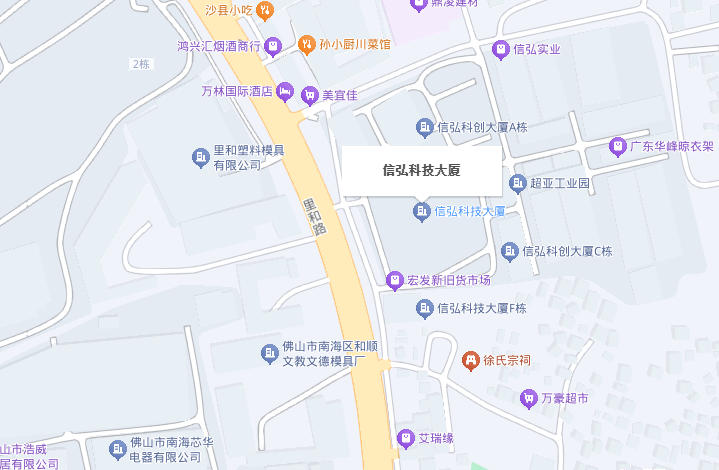719x470 pixels.
Task: Open the 信弘科技大厦F栋 marker
Action: [424, 308]
